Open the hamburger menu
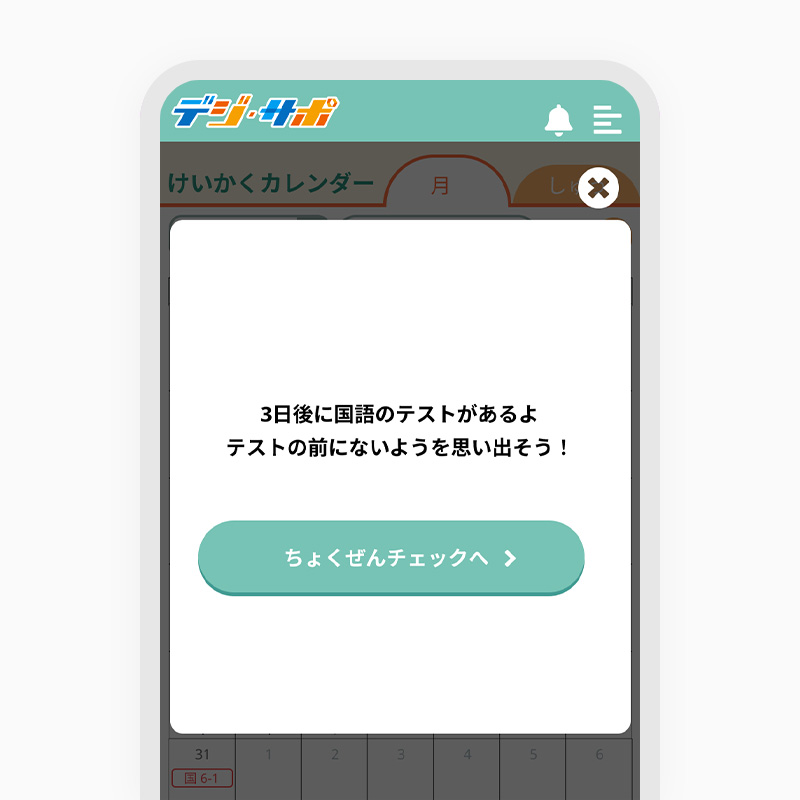This screenshot has width=800, height=800. coord(607,119)
